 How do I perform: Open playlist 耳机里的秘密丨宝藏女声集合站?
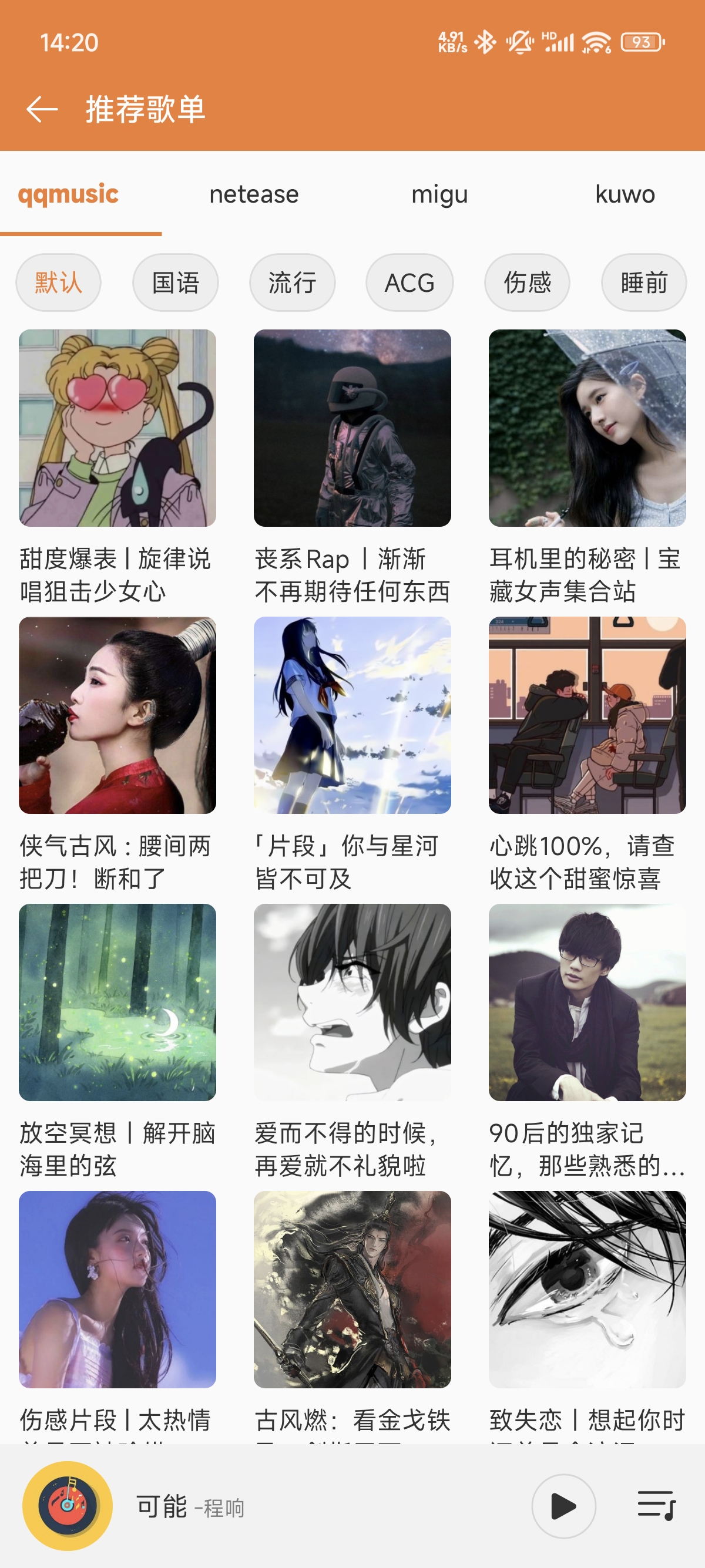point(587,429)
